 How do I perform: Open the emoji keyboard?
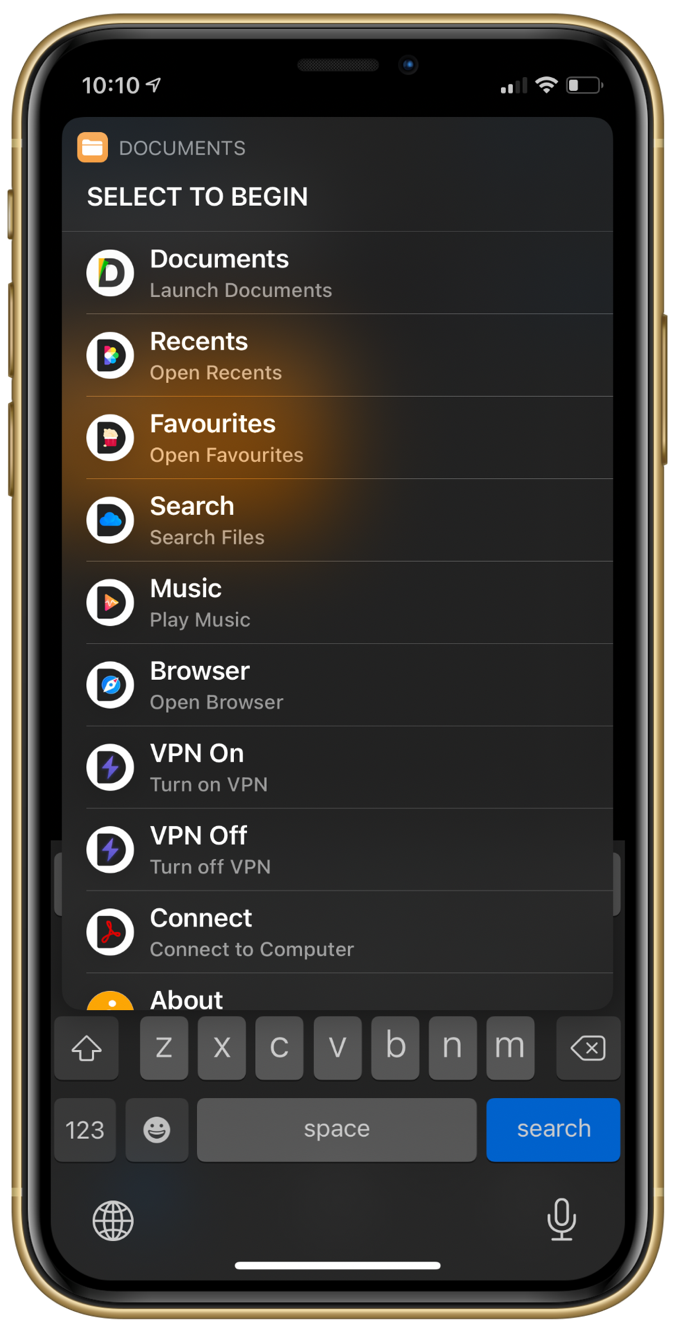(157, 1129)
